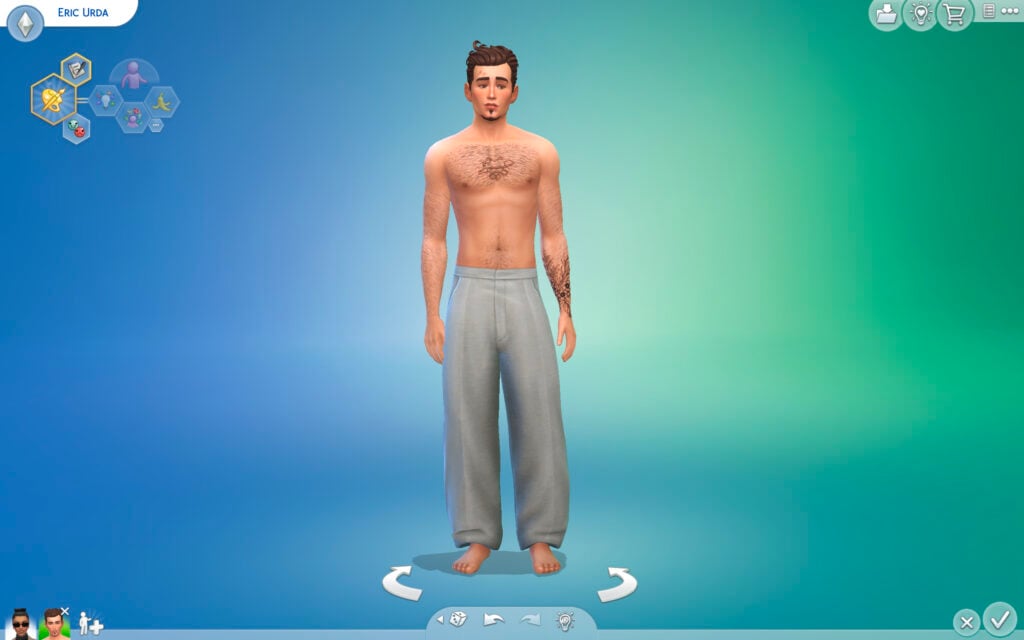The width and height of the screenshot is (1024, 640).
Task: Confirm household with the green checkmark
Action: 998,617
